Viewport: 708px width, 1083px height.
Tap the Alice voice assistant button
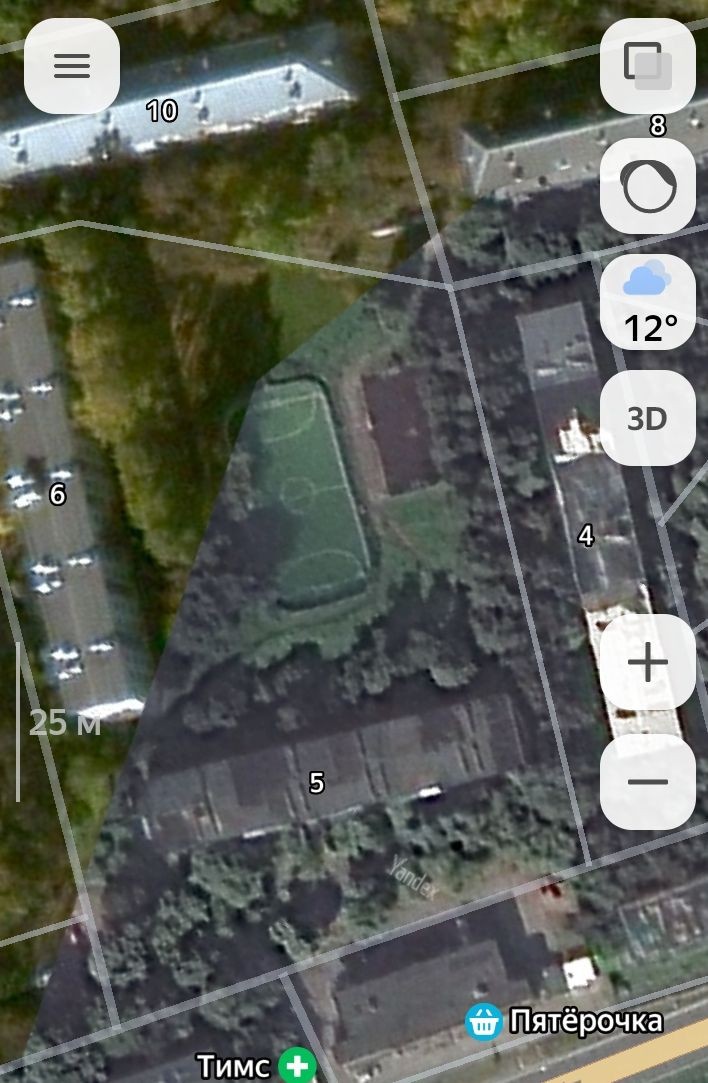coord(647,186)
